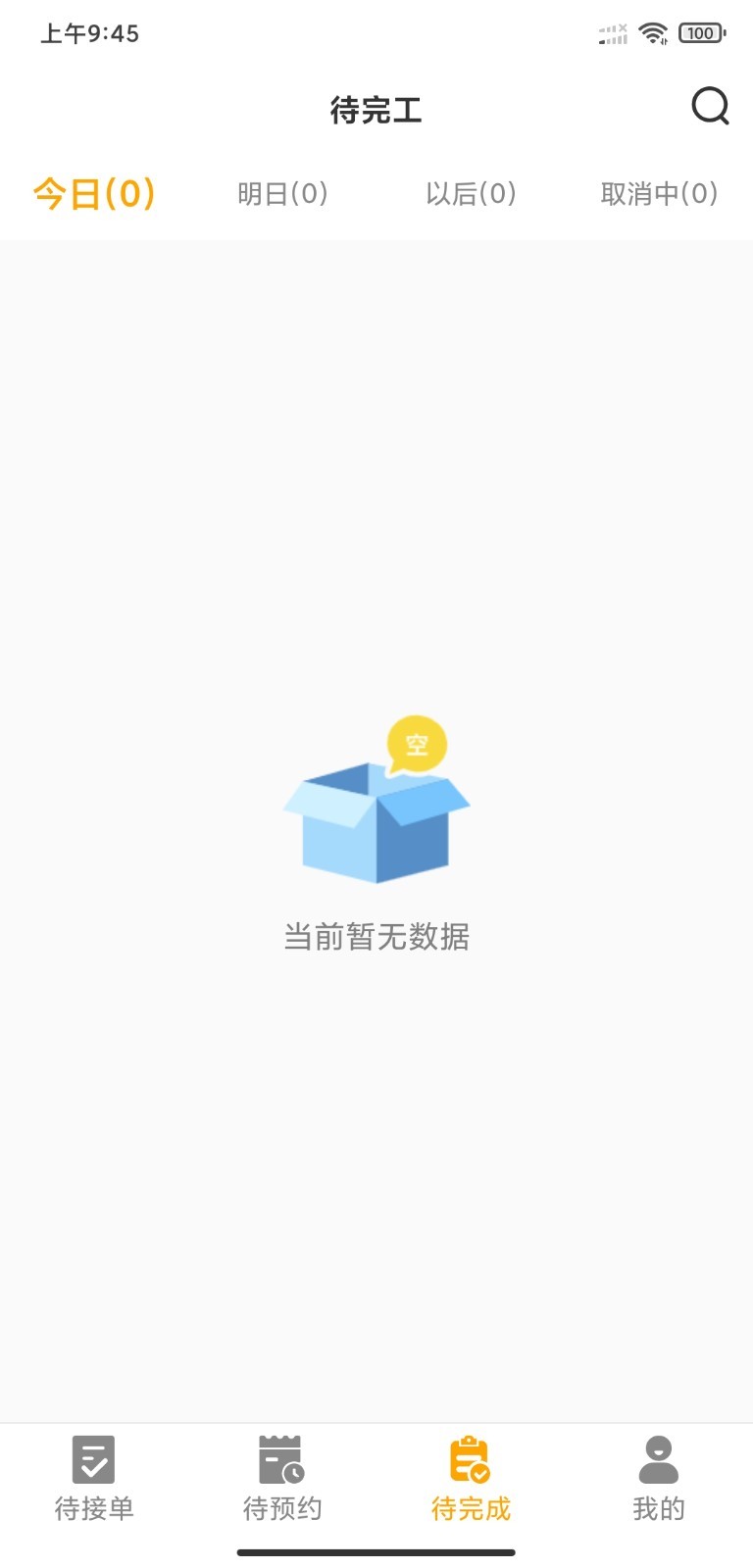Tap the battery 100 indicator
The height and width of the screenshot is (1568, 753).
pos(700,32)
